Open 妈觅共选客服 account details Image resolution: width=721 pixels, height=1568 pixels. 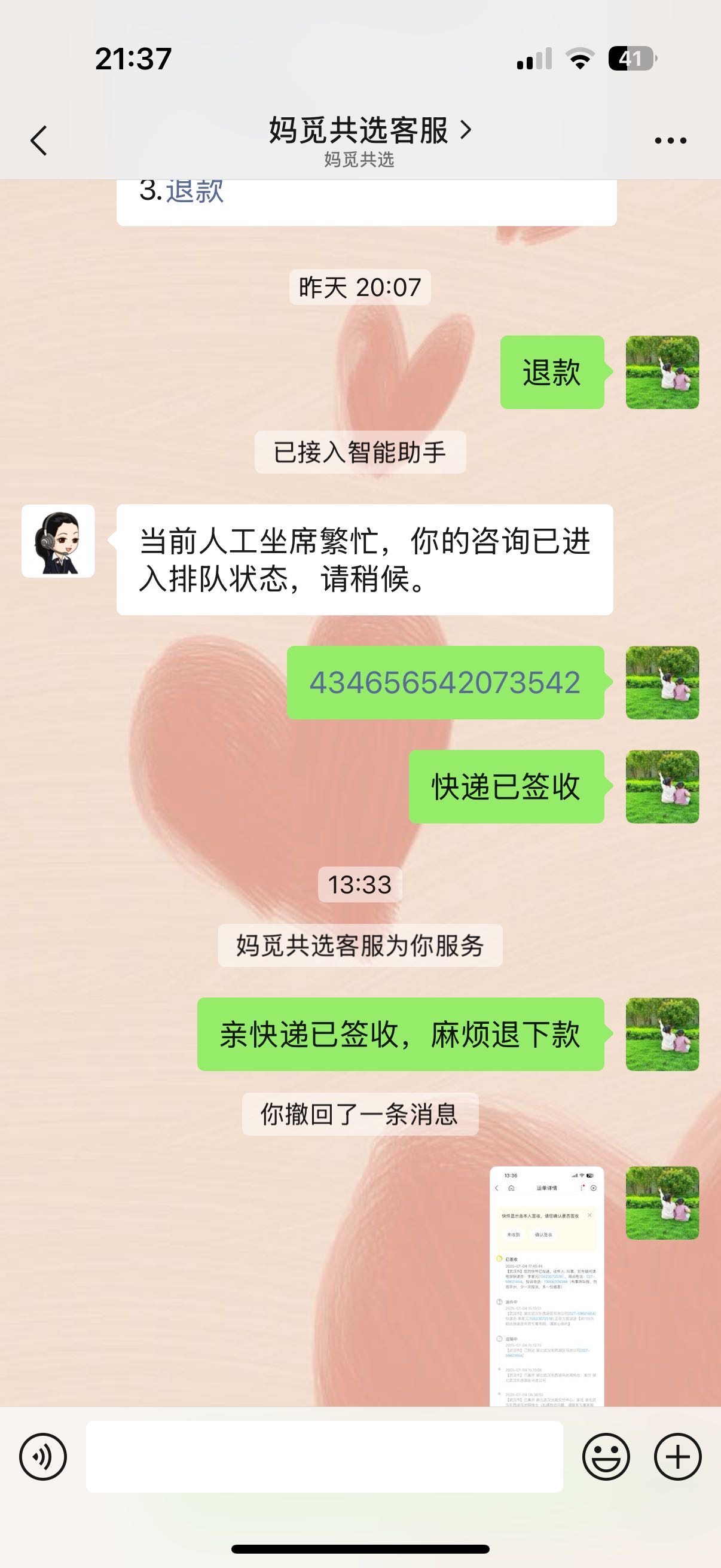[x=369, y=130]
